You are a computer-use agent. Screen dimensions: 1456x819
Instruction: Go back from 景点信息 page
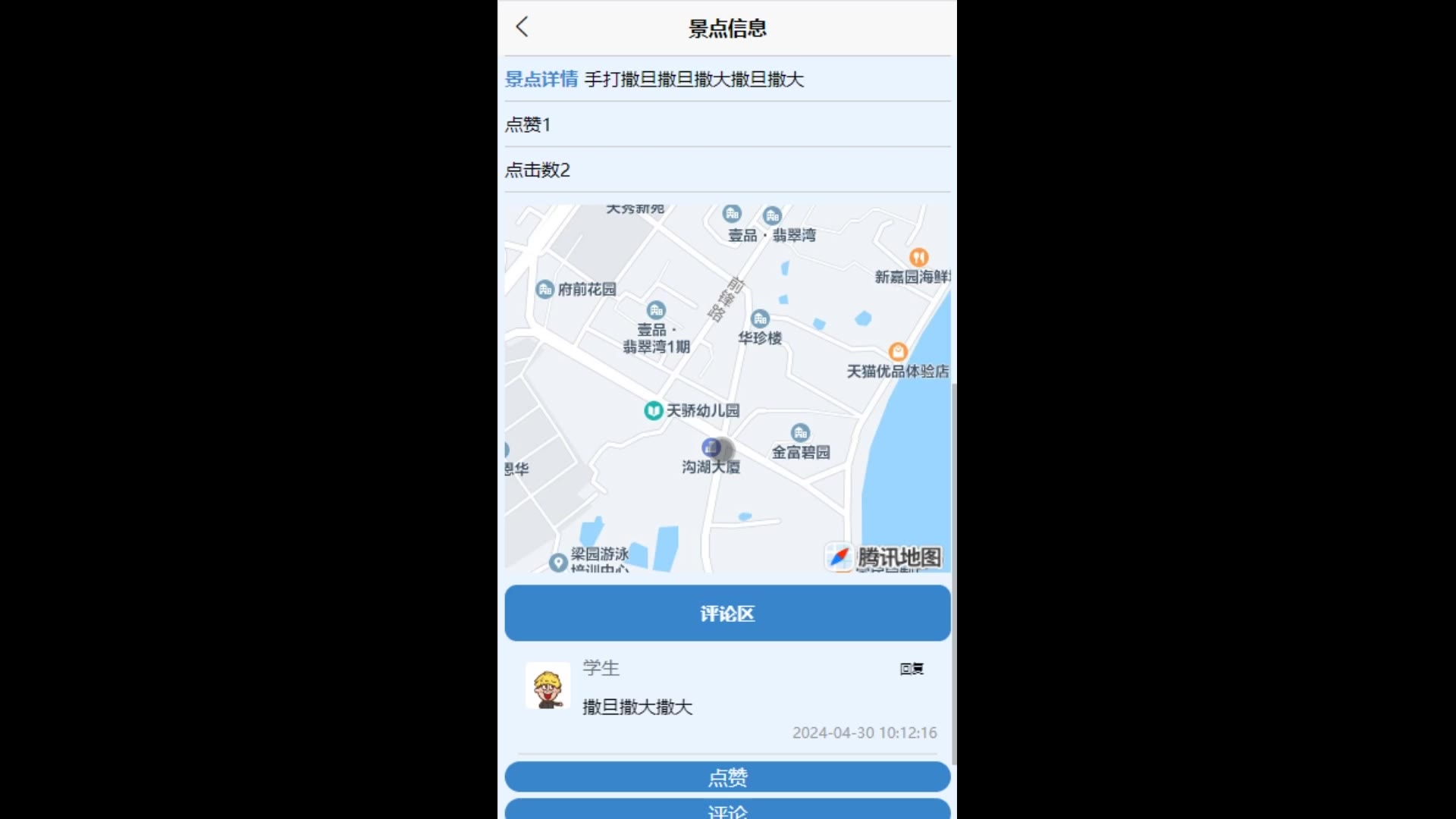click(x=522, y=27)
